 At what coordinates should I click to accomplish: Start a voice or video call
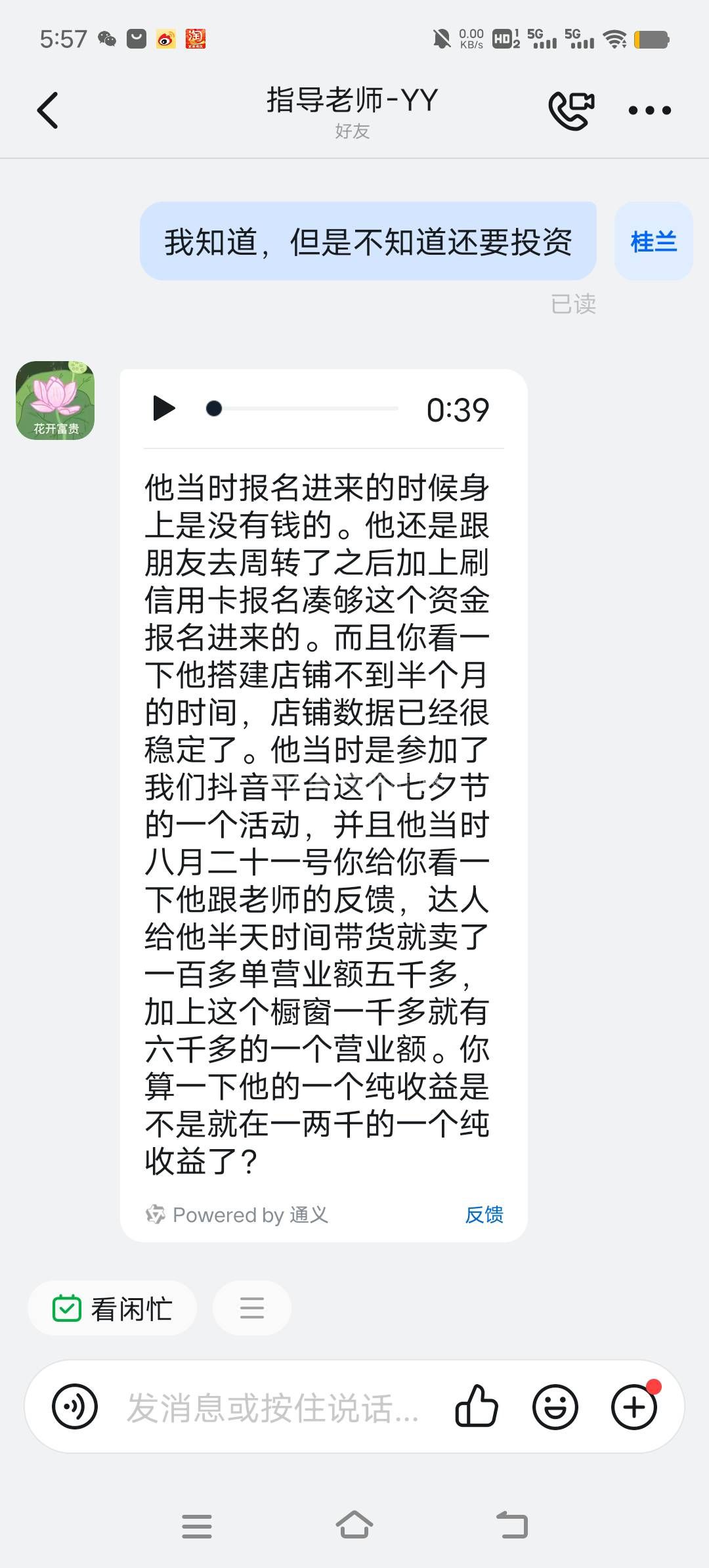coord(571,110)
